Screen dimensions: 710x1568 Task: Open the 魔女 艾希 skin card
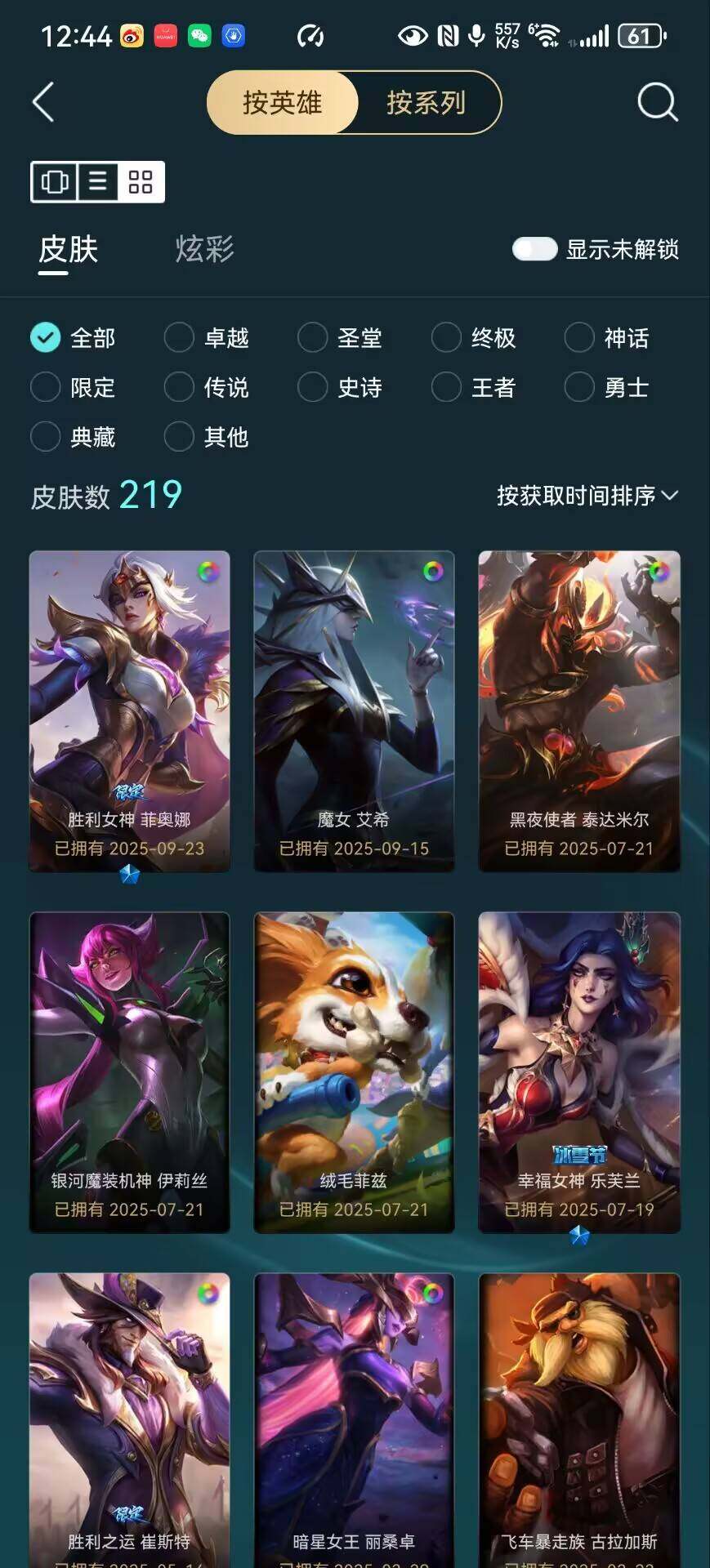[354, 710]
